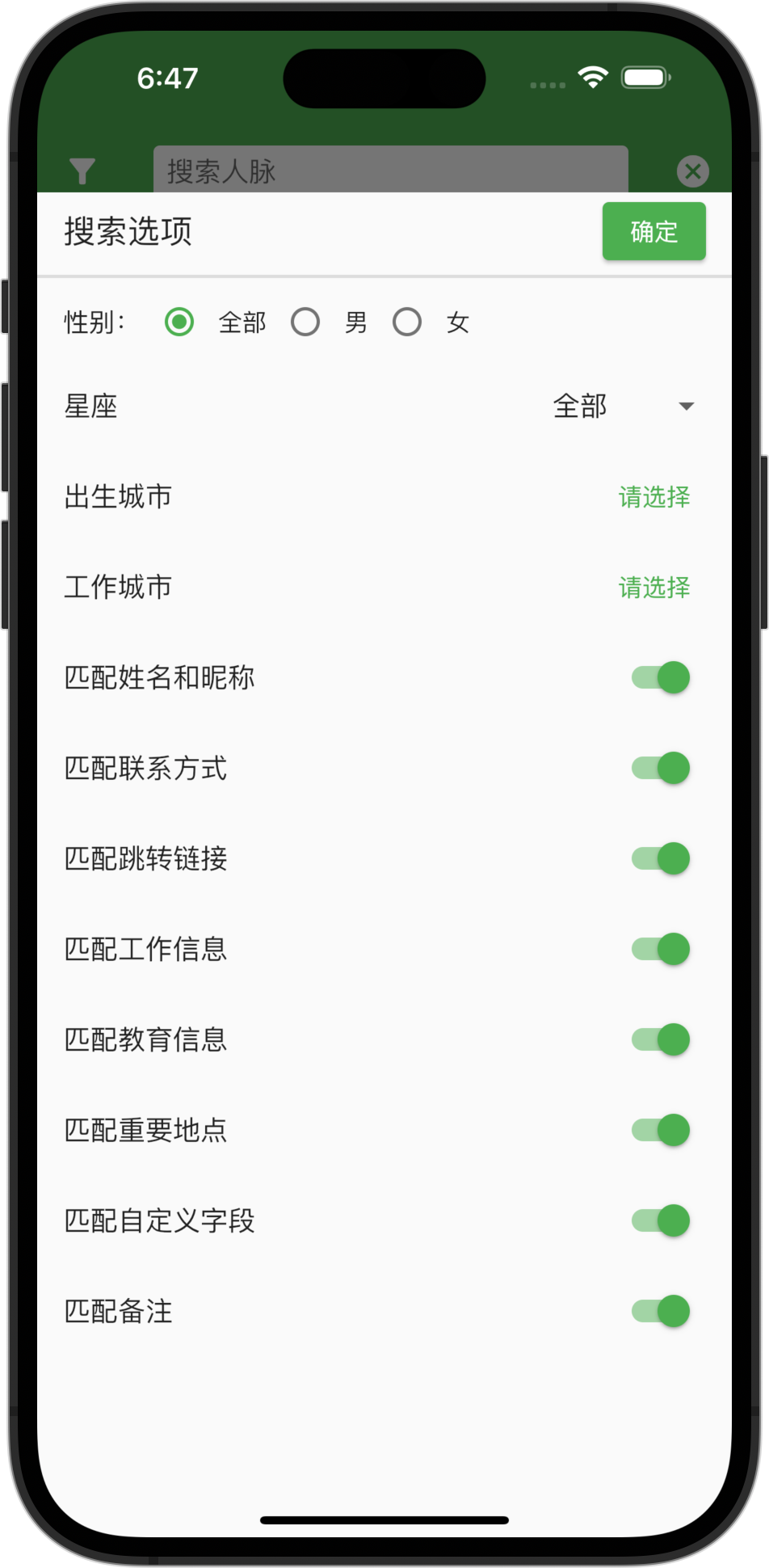Choose 工作城市 via 请选择
The width and height of the screenshot is (769, 1568).
point(653,587)
